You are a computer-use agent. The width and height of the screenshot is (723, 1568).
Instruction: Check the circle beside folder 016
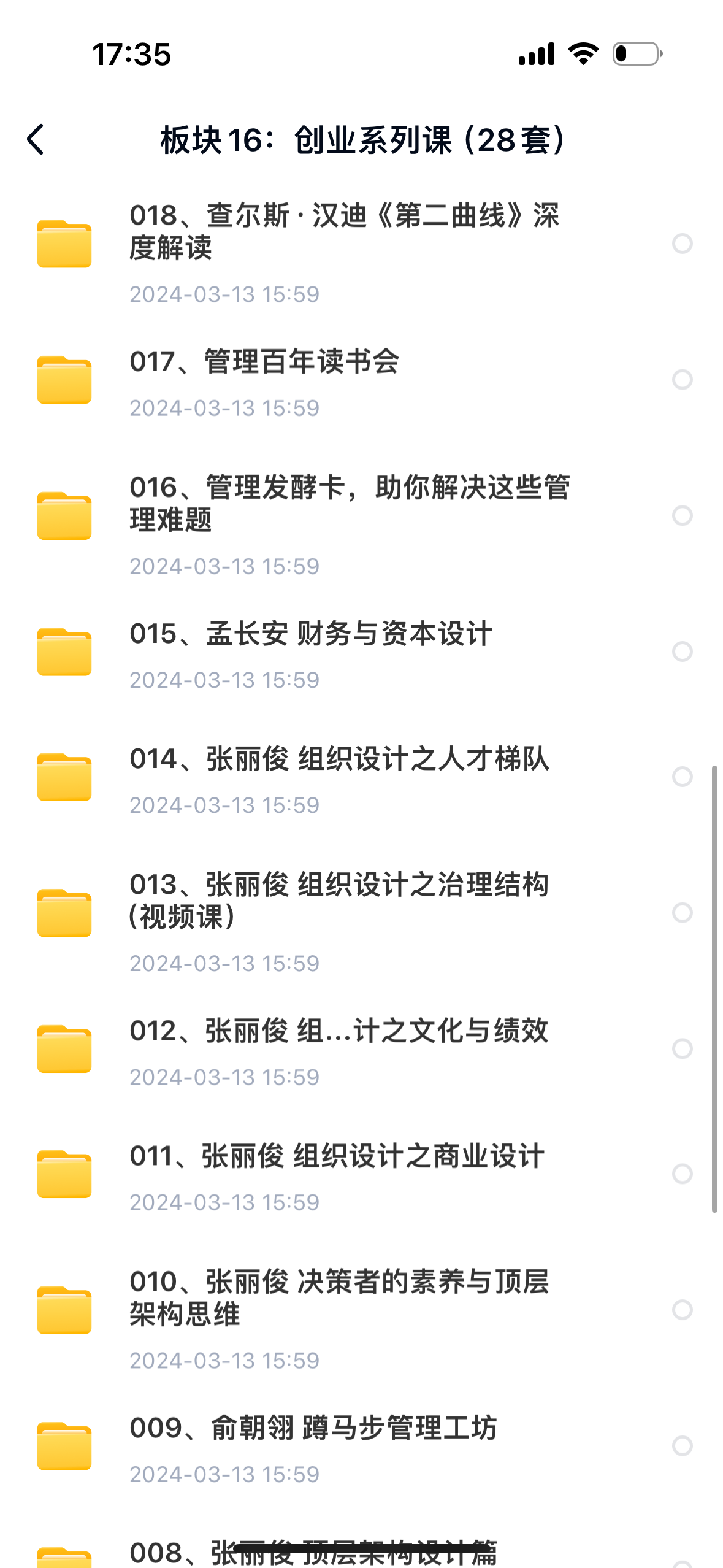pos(682,515)
